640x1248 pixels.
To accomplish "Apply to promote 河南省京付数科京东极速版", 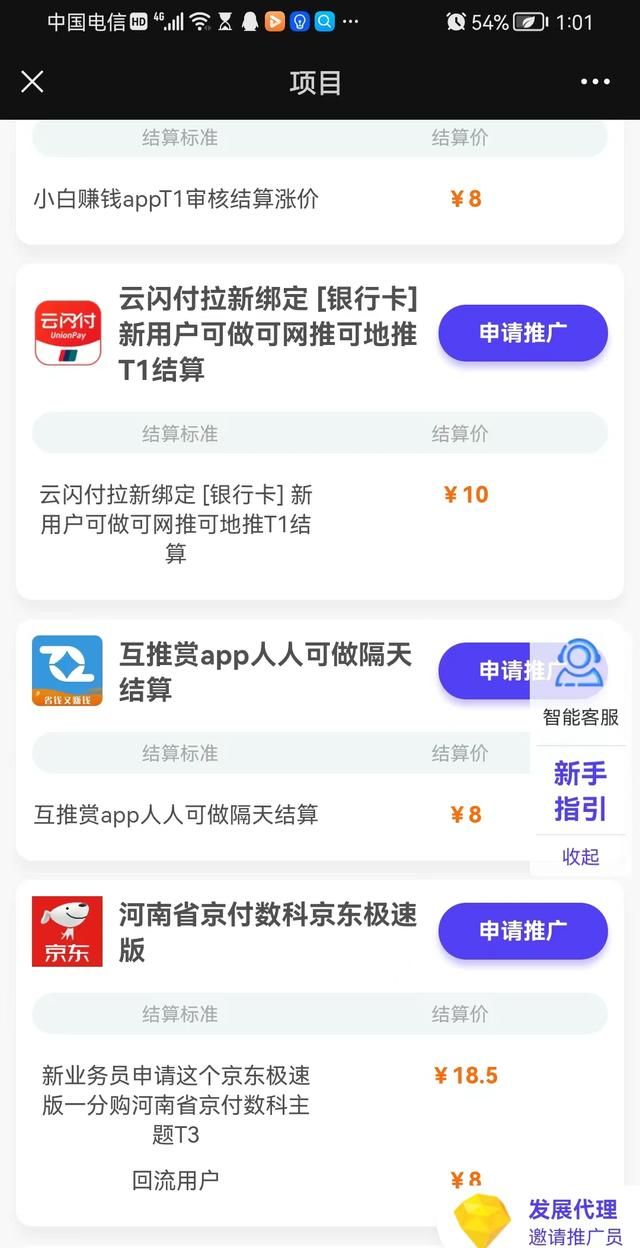I will 522,930.
